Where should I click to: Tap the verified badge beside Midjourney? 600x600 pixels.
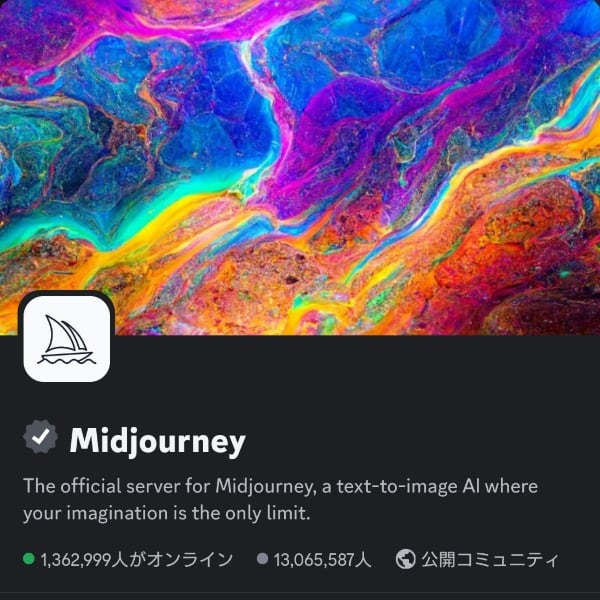(40, 438)
